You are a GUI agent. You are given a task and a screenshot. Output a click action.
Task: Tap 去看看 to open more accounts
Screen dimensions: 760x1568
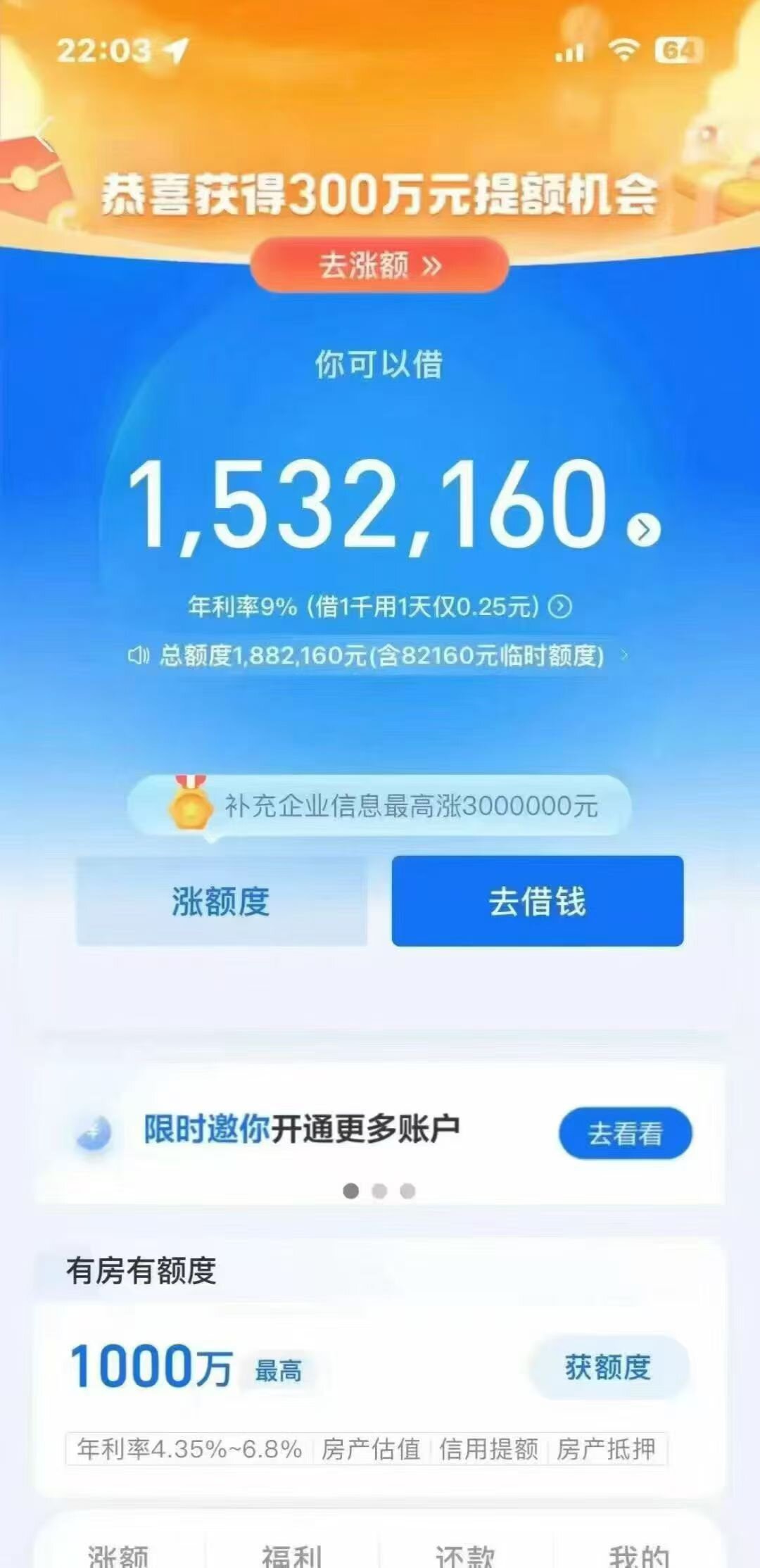click(x=625, y=1133)
